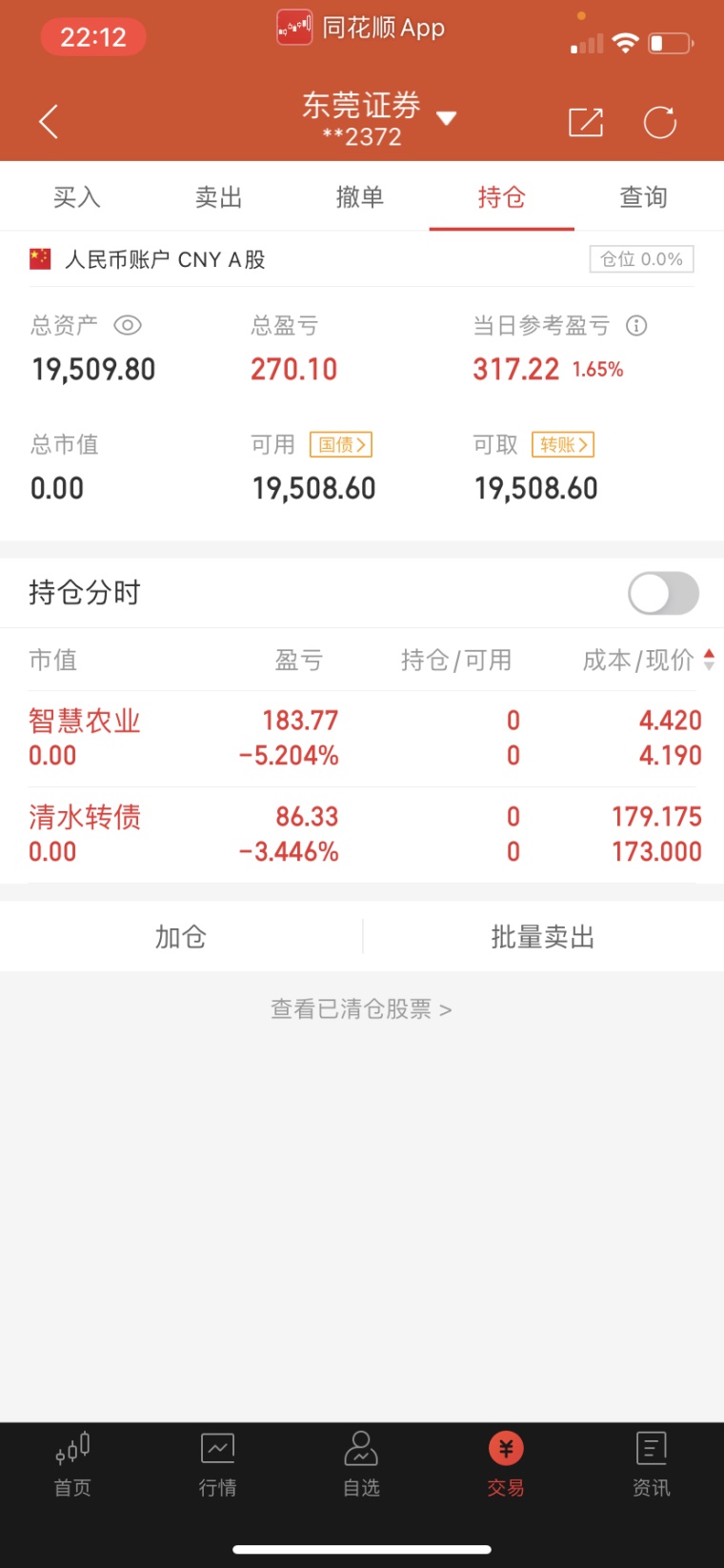Hide total assets with the eye icon

pyautogui.click(x=128, y=326)
